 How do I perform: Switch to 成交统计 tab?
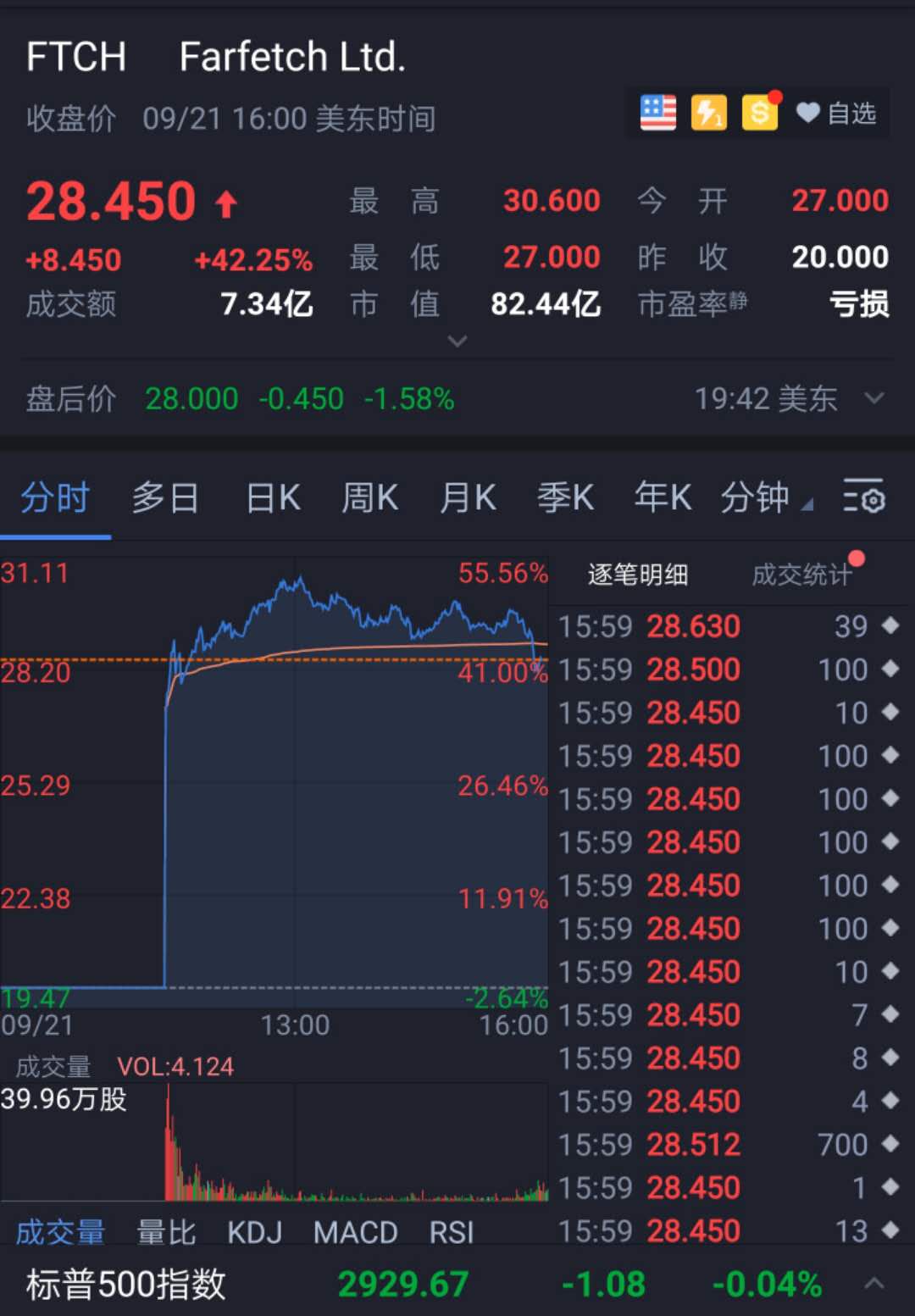[x=801, y=575]
